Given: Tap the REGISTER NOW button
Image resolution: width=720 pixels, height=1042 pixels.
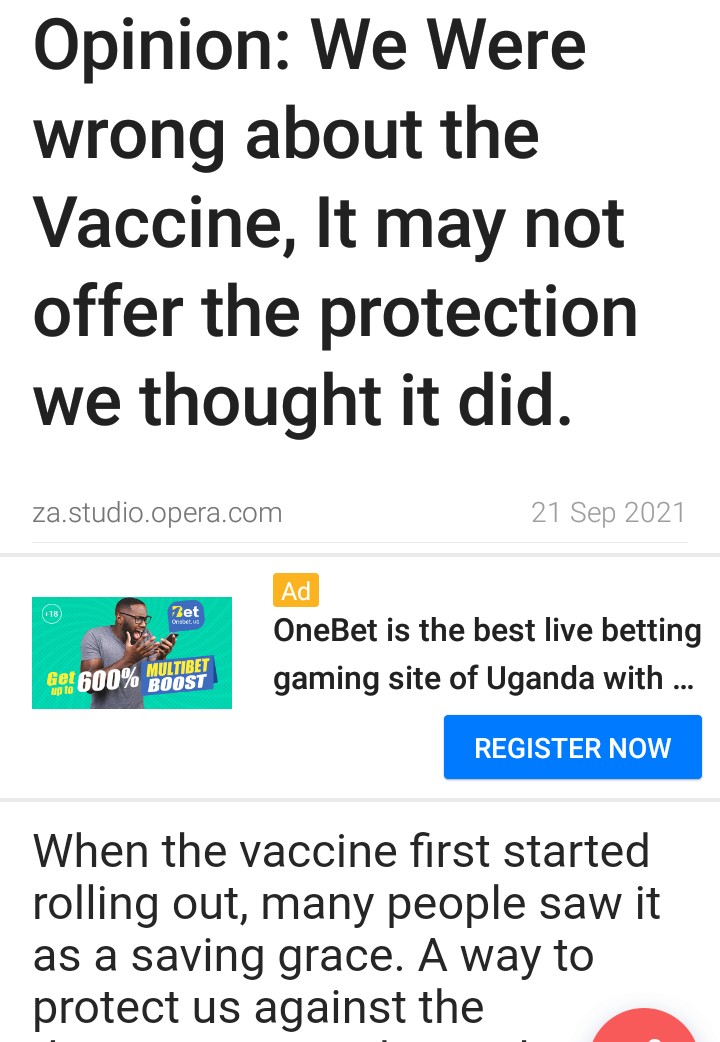Looking at the screenshot, I should coord(572,747).
